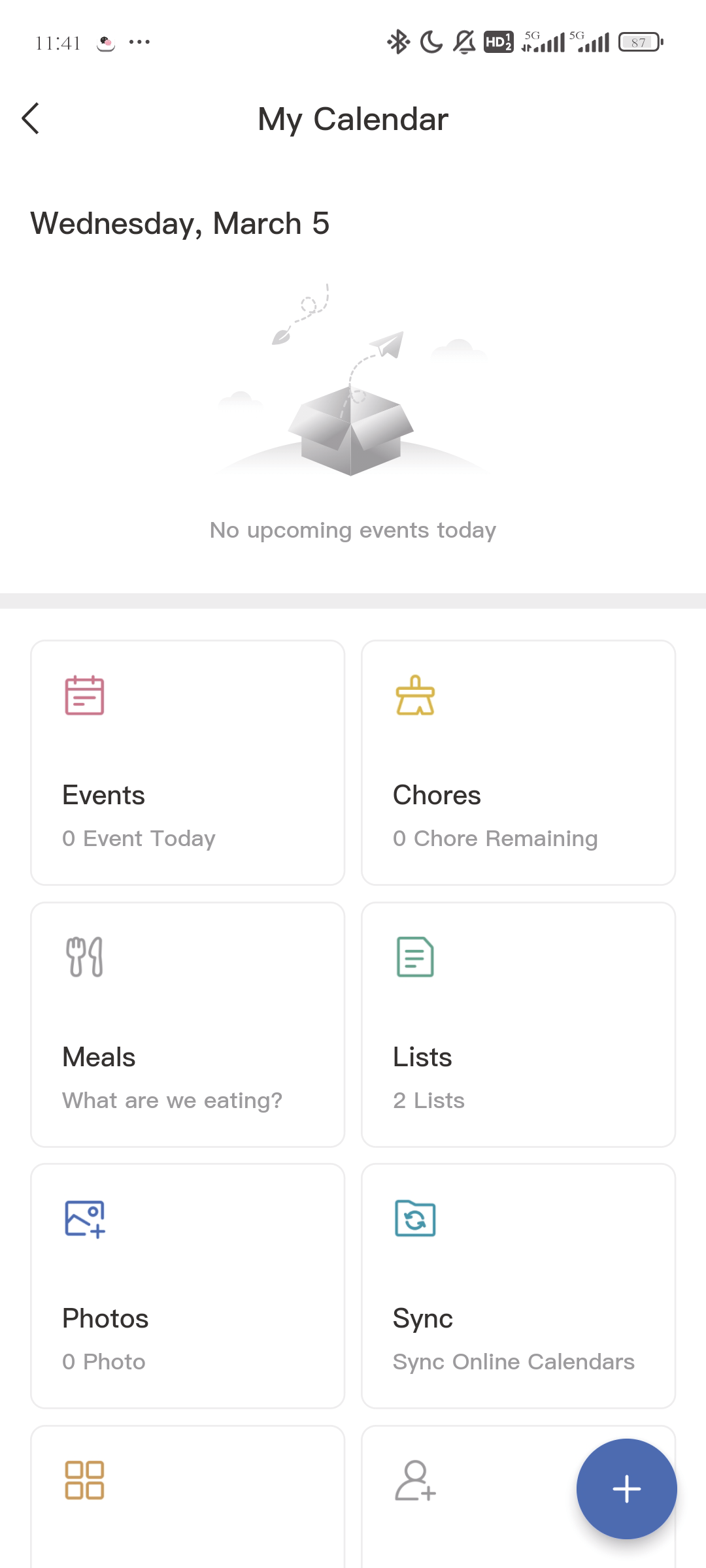706x1568 pixels.
Task: Tap the 'My Calendar' title
Action: (352, 119)
